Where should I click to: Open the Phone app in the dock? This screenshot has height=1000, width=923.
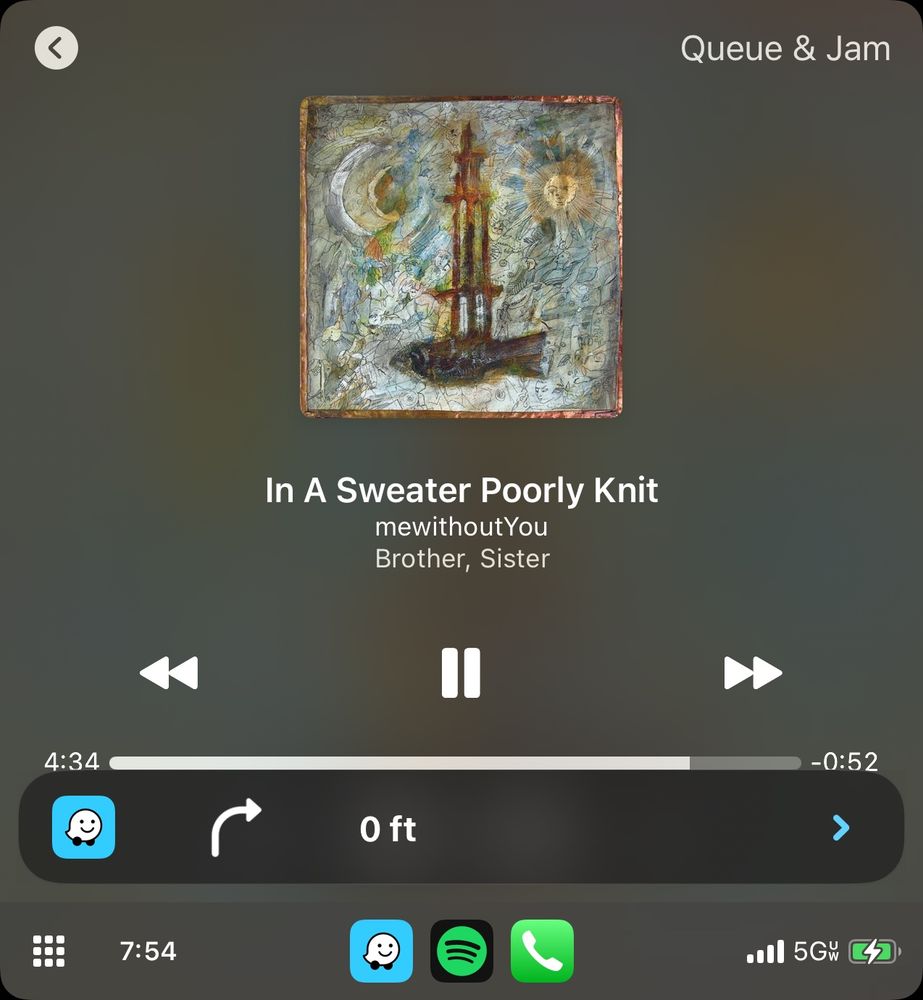542,951
